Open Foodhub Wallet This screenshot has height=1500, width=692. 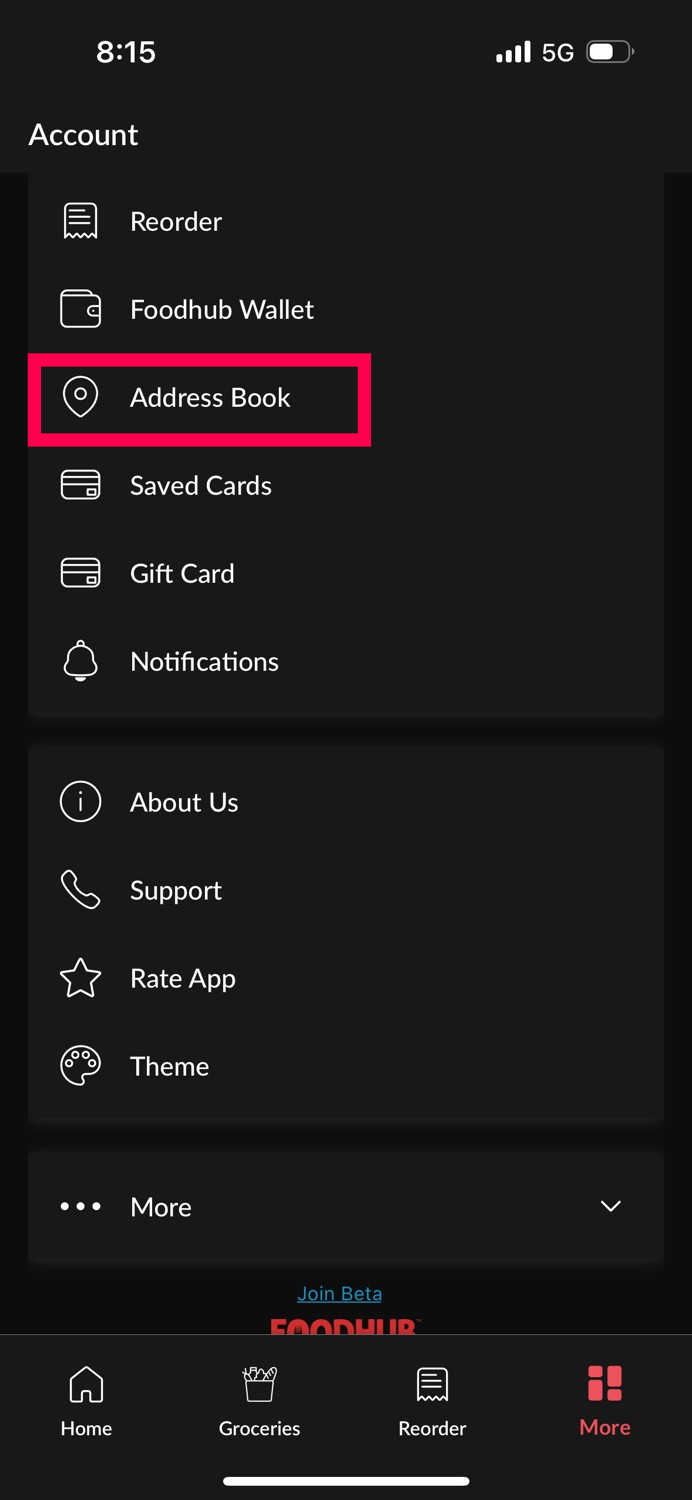click(x=346, y=309)
